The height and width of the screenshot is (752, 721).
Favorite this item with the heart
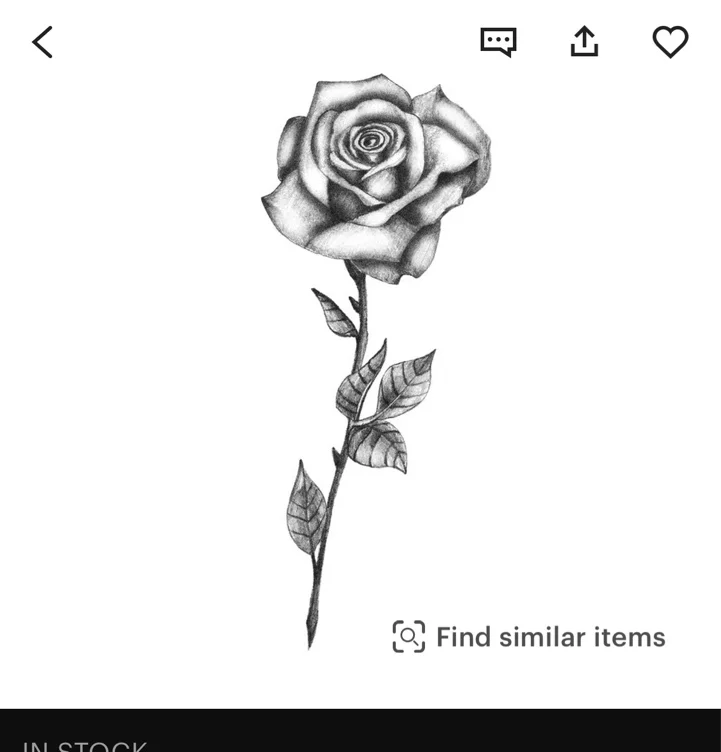[670, 42]
